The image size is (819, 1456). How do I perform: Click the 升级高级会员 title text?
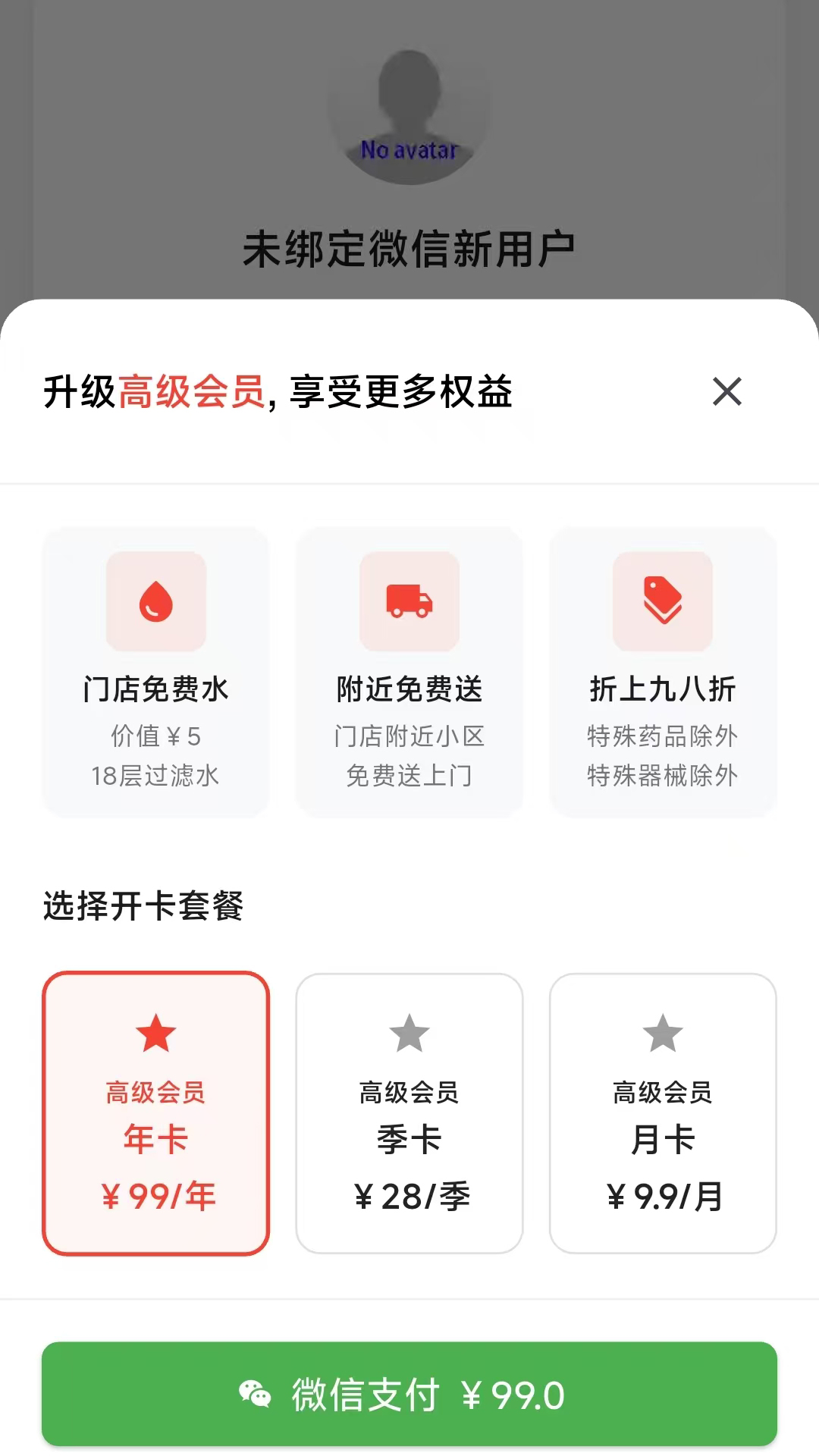point(281,391)
